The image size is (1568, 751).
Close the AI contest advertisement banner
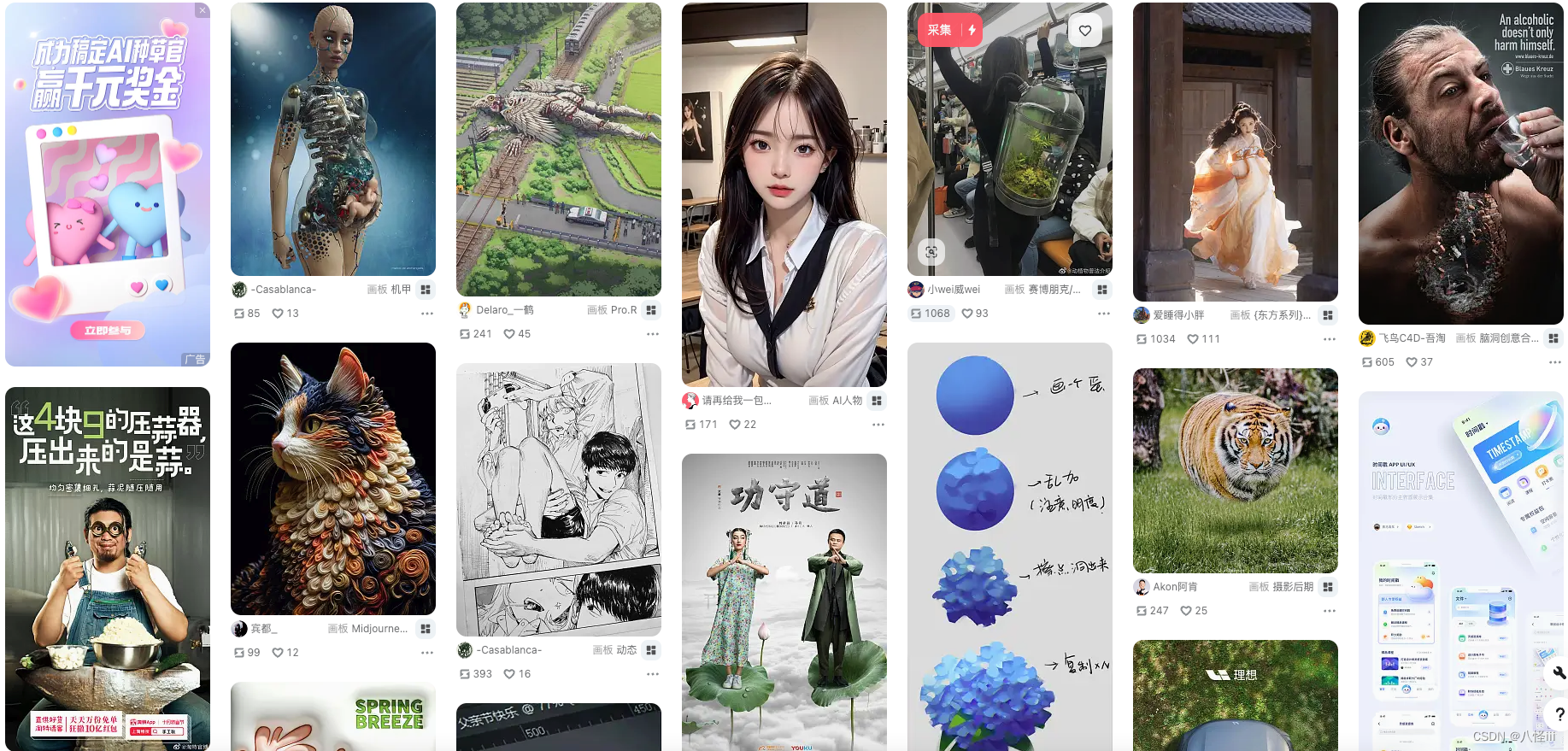202,10
